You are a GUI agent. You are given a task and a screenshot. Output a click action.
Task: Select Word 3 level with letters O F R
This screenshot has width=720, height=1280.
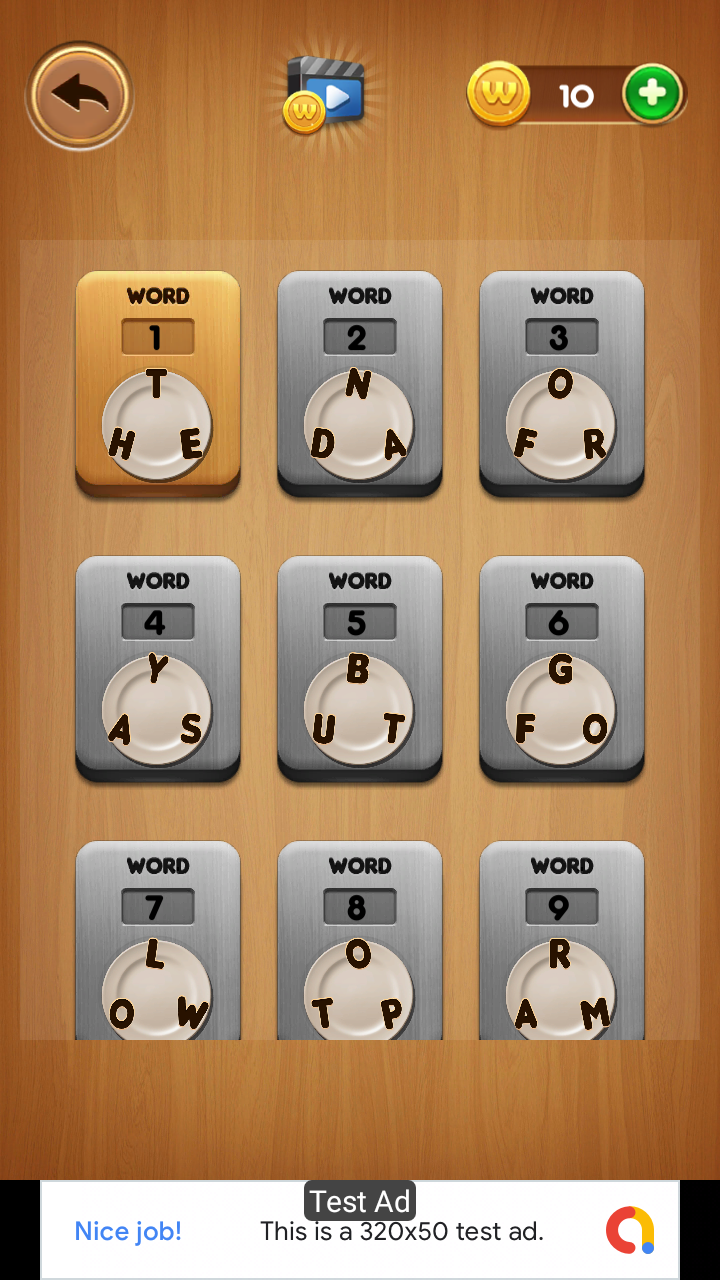tap(562, 384)
